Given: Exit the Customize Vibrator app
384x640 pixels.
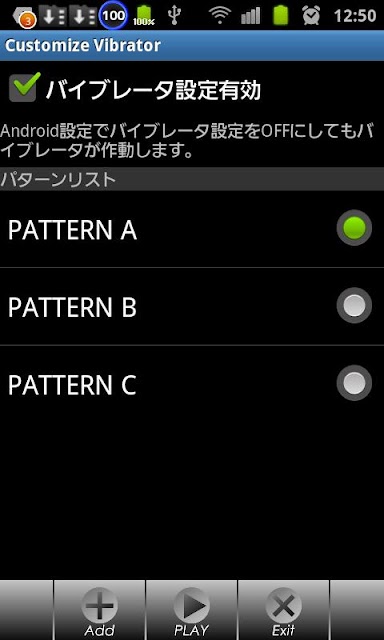Looking at the screenshot, I should (x=284, y=611).
